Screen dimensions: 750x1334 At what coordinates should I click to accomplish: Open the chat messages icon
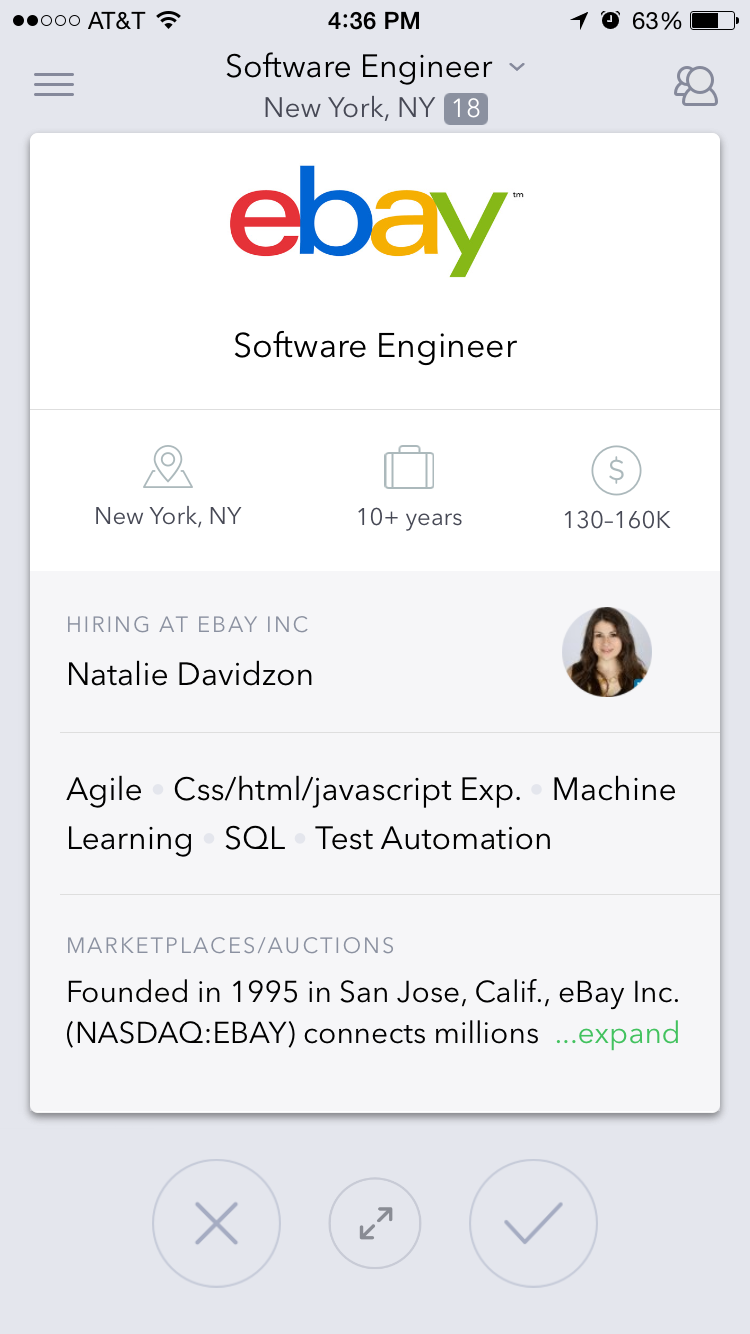pos(696,86)
